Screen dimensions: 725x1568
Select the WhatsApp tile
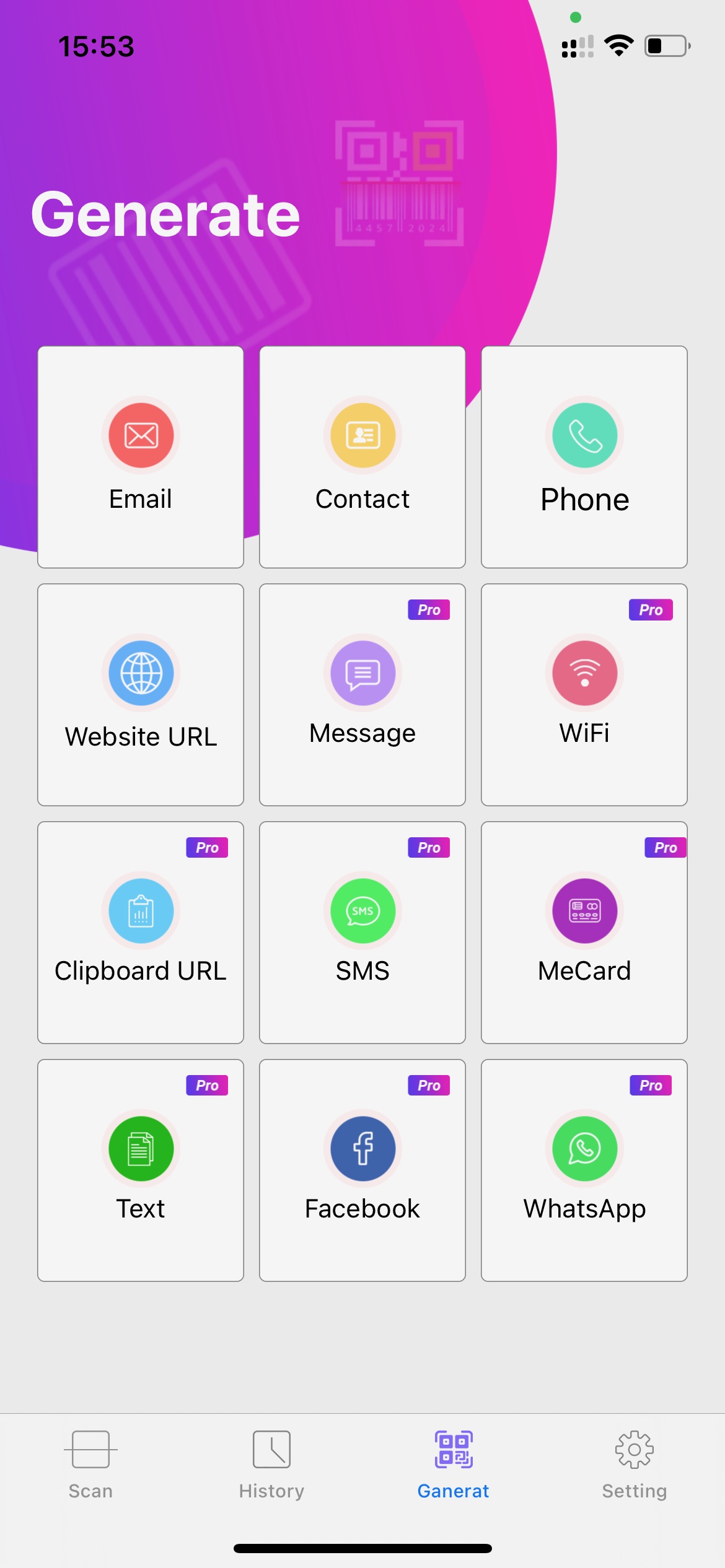pos(584,1170)
